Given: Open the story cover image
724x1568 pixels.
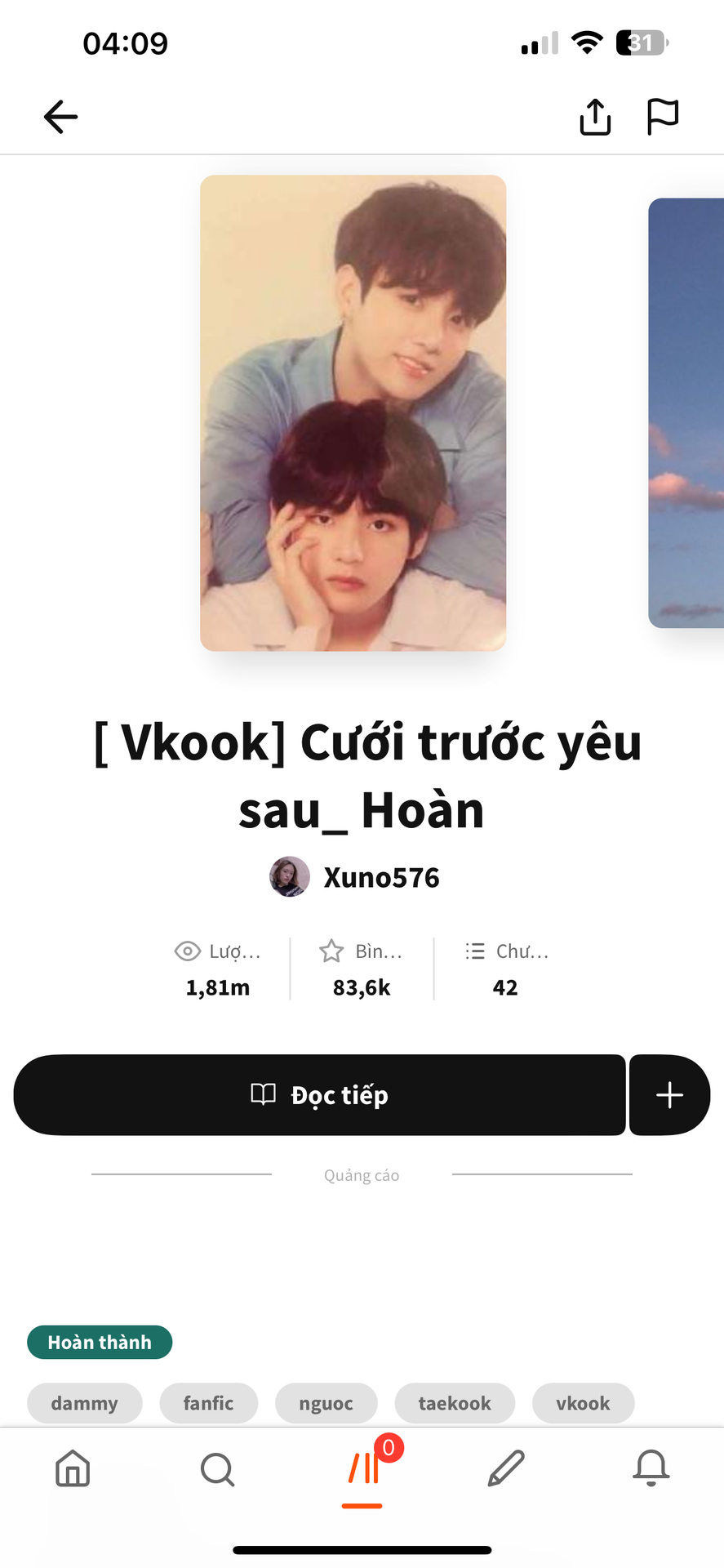Looking at the screenshot, I should pos(353,412).
